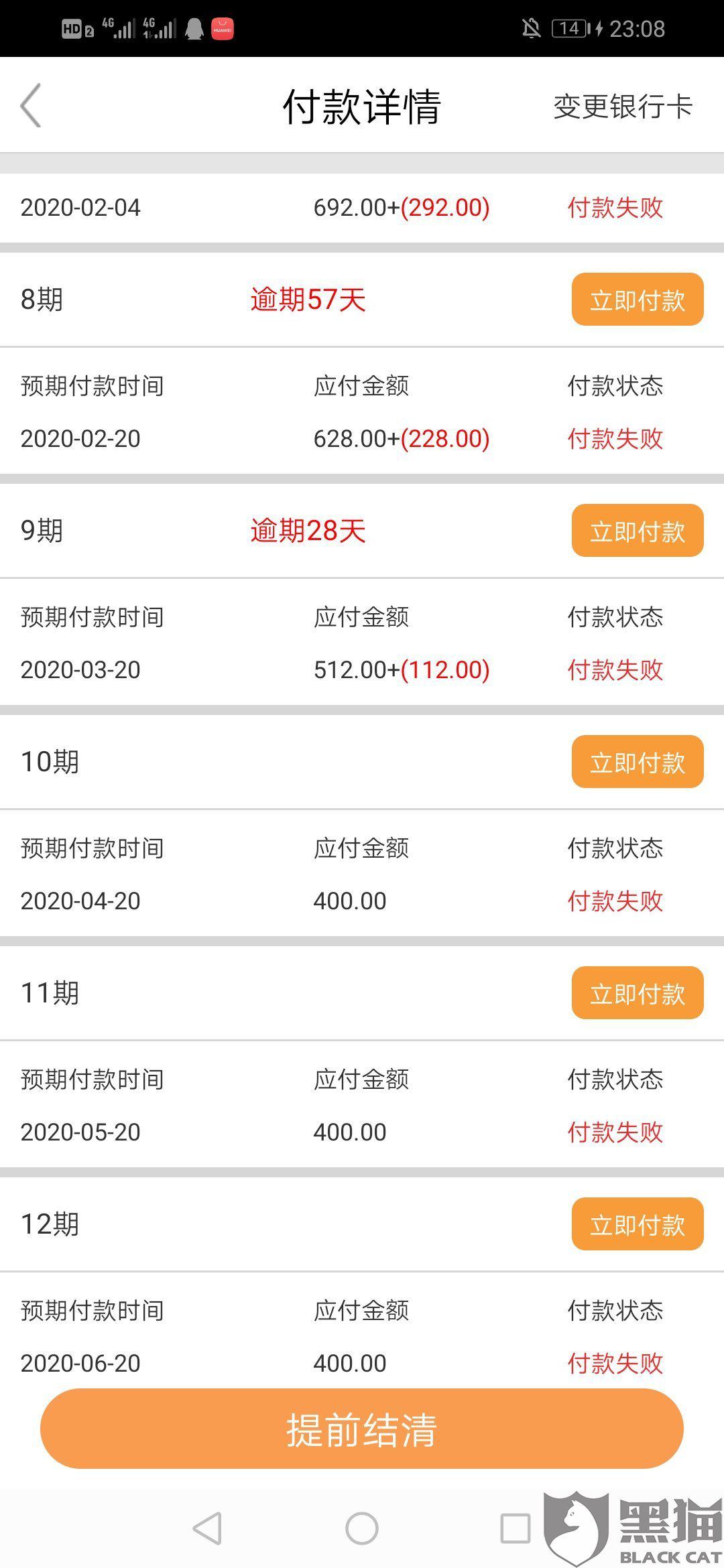Pay the 11期 installment immediately
The image size is (724, 1568).
point(637,993)
